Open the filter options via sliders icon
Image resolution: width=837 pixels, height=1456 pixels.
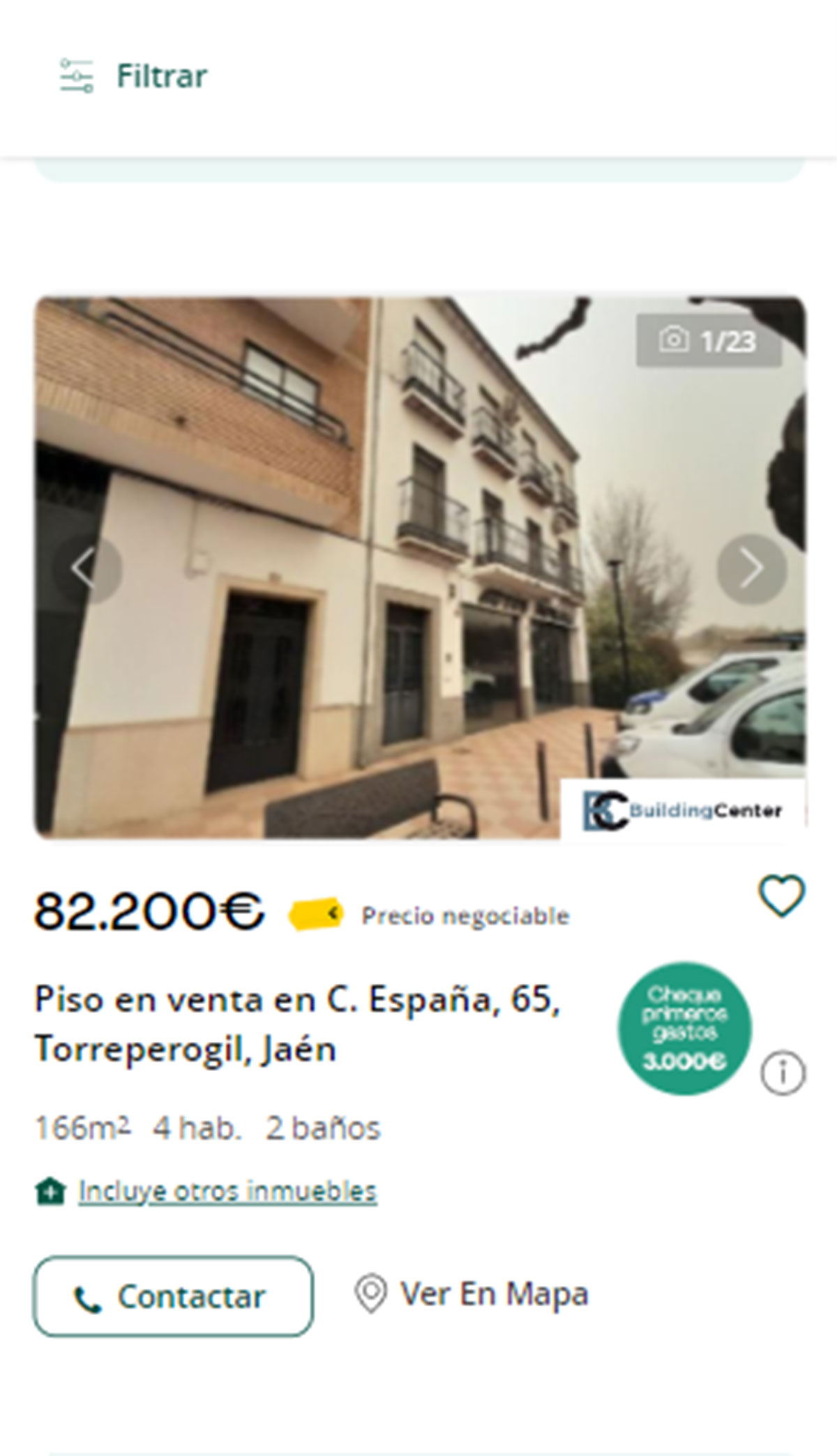75,75
